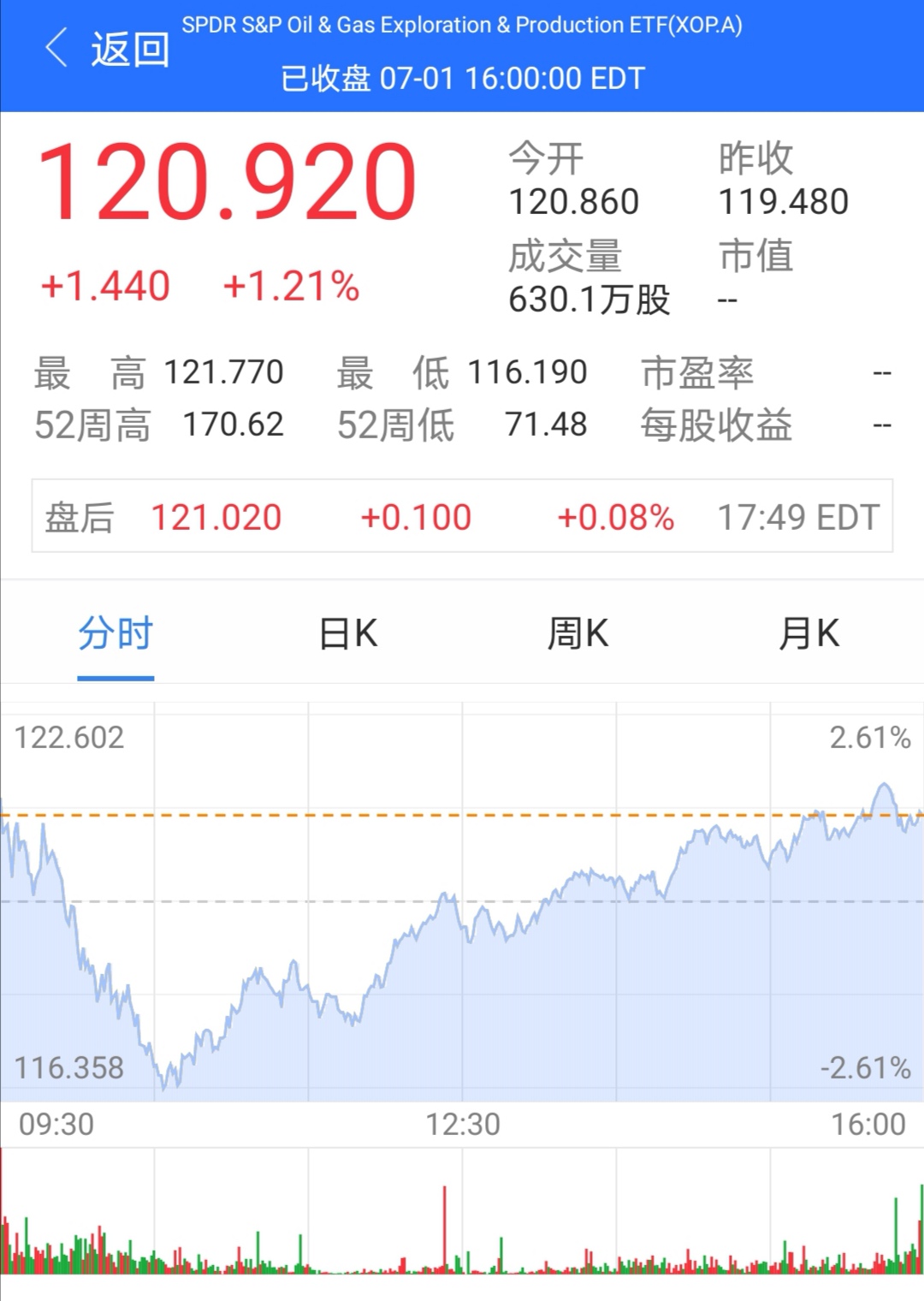This screenshot has width=924, height=1301.
Task: Select the 成交量 volume figure 630.1万股
Action: coord(589,300)
